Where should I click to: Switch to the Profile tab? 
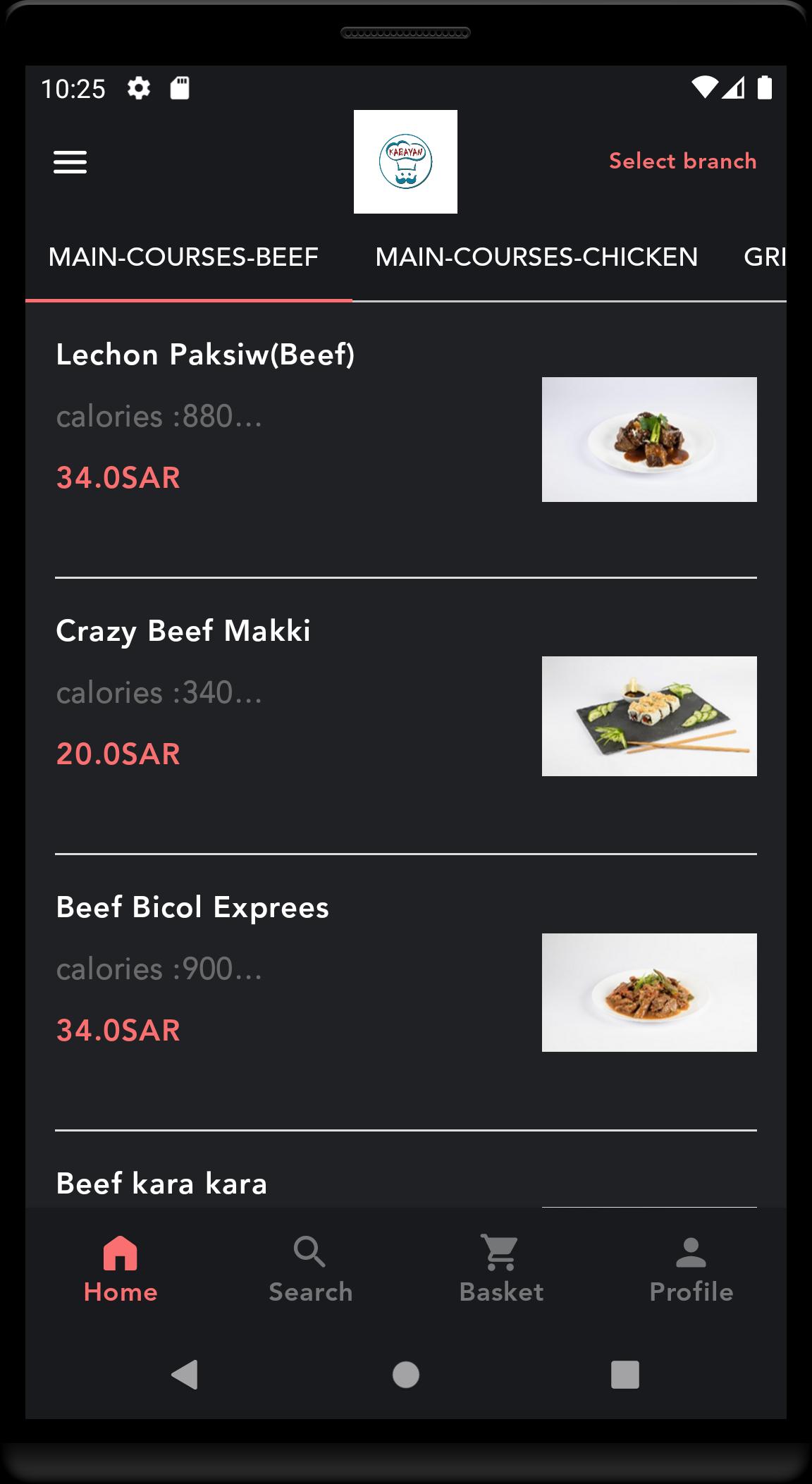[691, 1269]
